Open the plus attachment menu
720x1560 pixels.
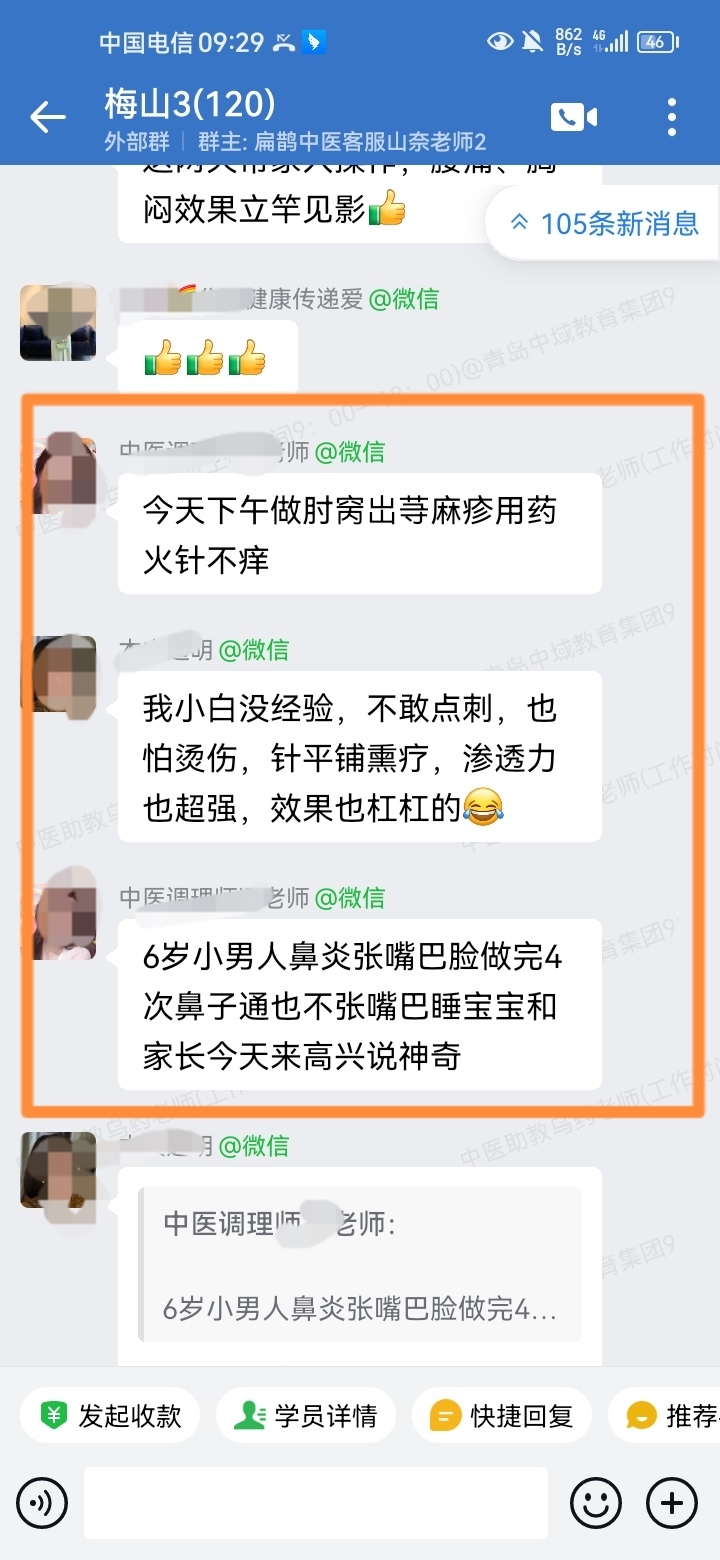pos(672,1502)
